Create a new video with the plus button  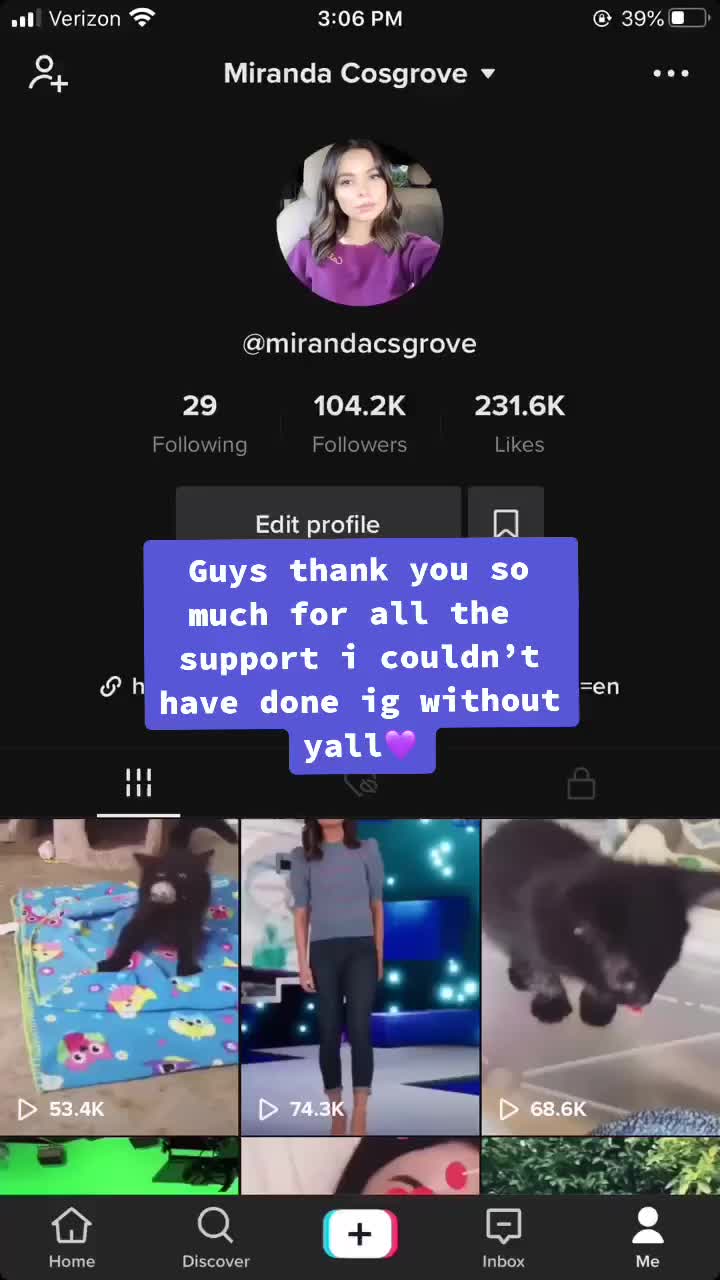click(x=360, y=1234)
